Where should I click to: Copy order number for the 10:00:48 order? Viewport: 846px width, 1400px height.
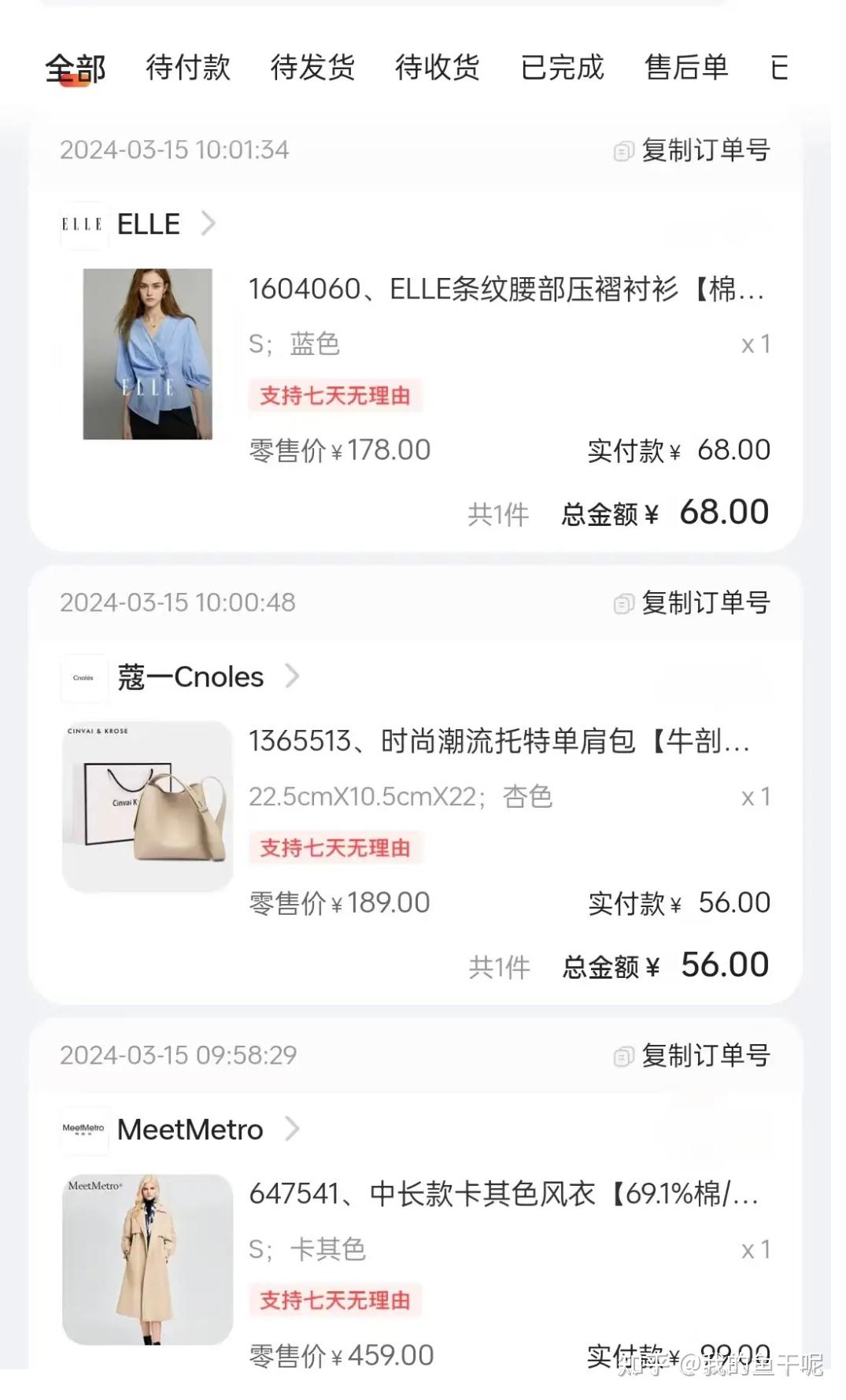693,603
